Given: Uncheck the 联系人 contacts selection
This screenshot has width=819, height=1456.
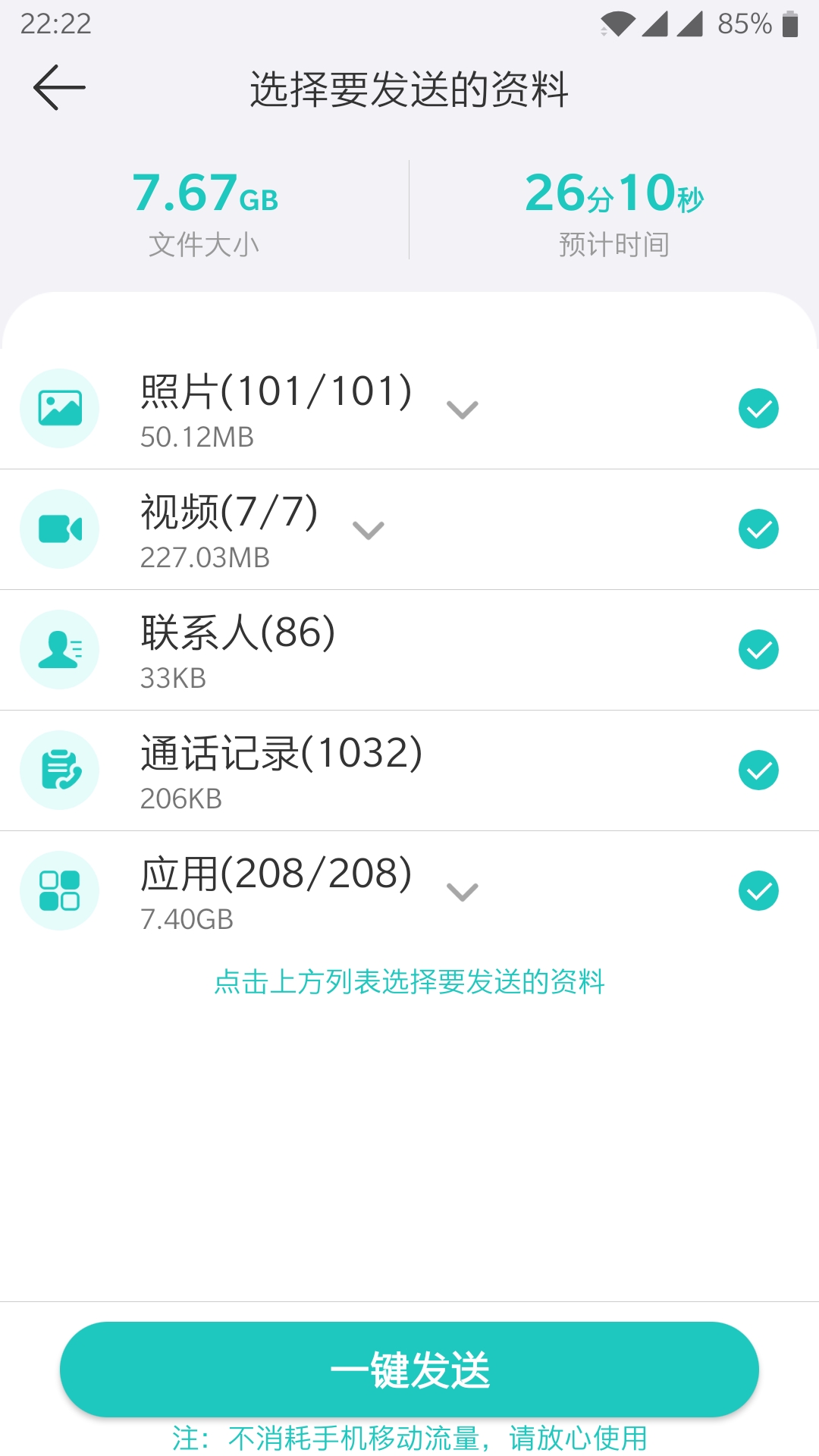Looking at the screenshot, I should [x=758, y=649].
